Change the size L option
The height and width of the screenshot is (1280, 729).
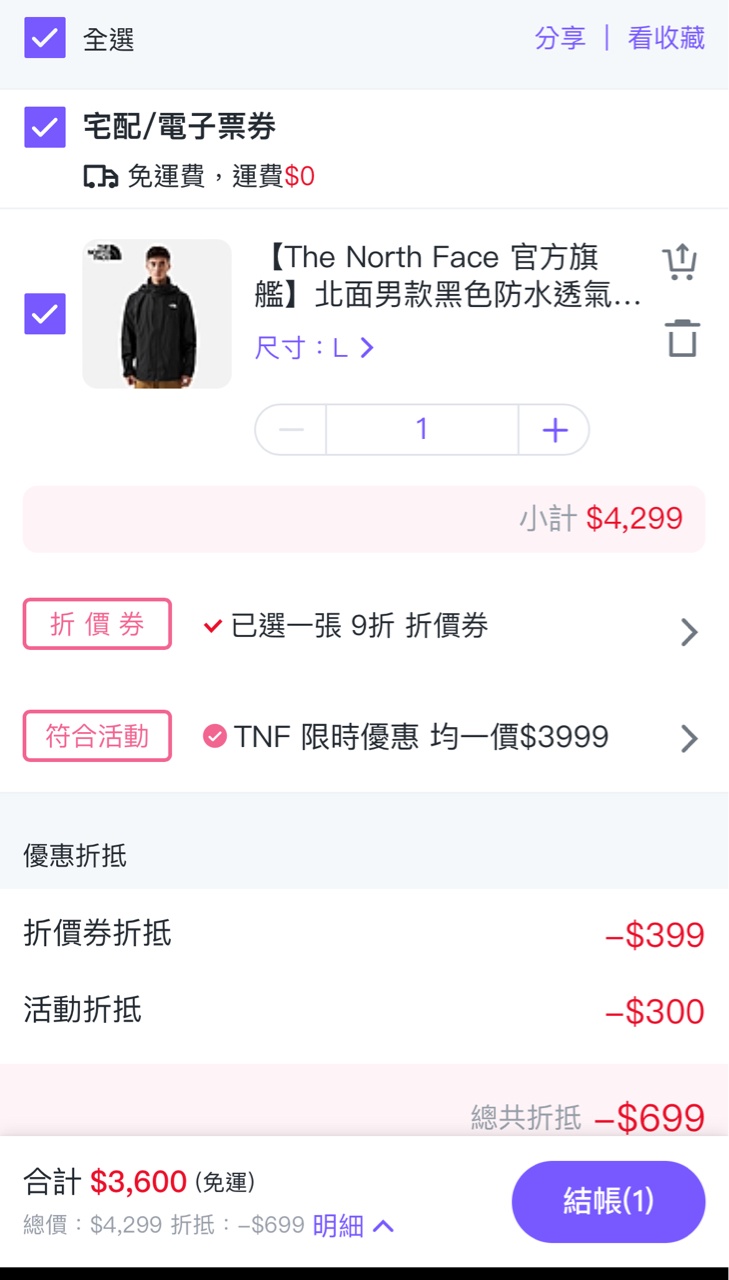pyautogui.click(x=314, y=348)
